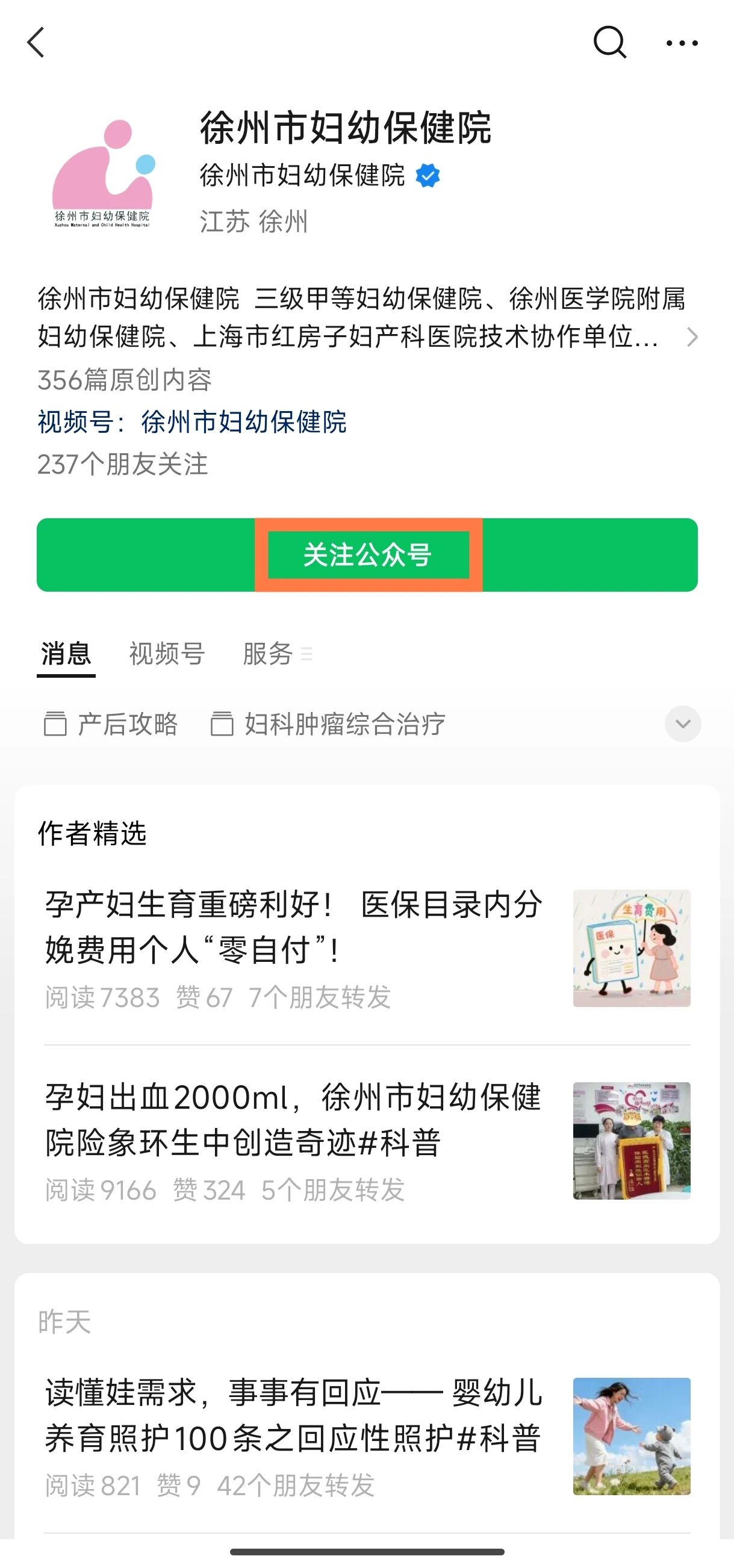Go back to the previous page
Image resolution: width=734 pixels, height=1568 pixels.
tap(36, 43)
